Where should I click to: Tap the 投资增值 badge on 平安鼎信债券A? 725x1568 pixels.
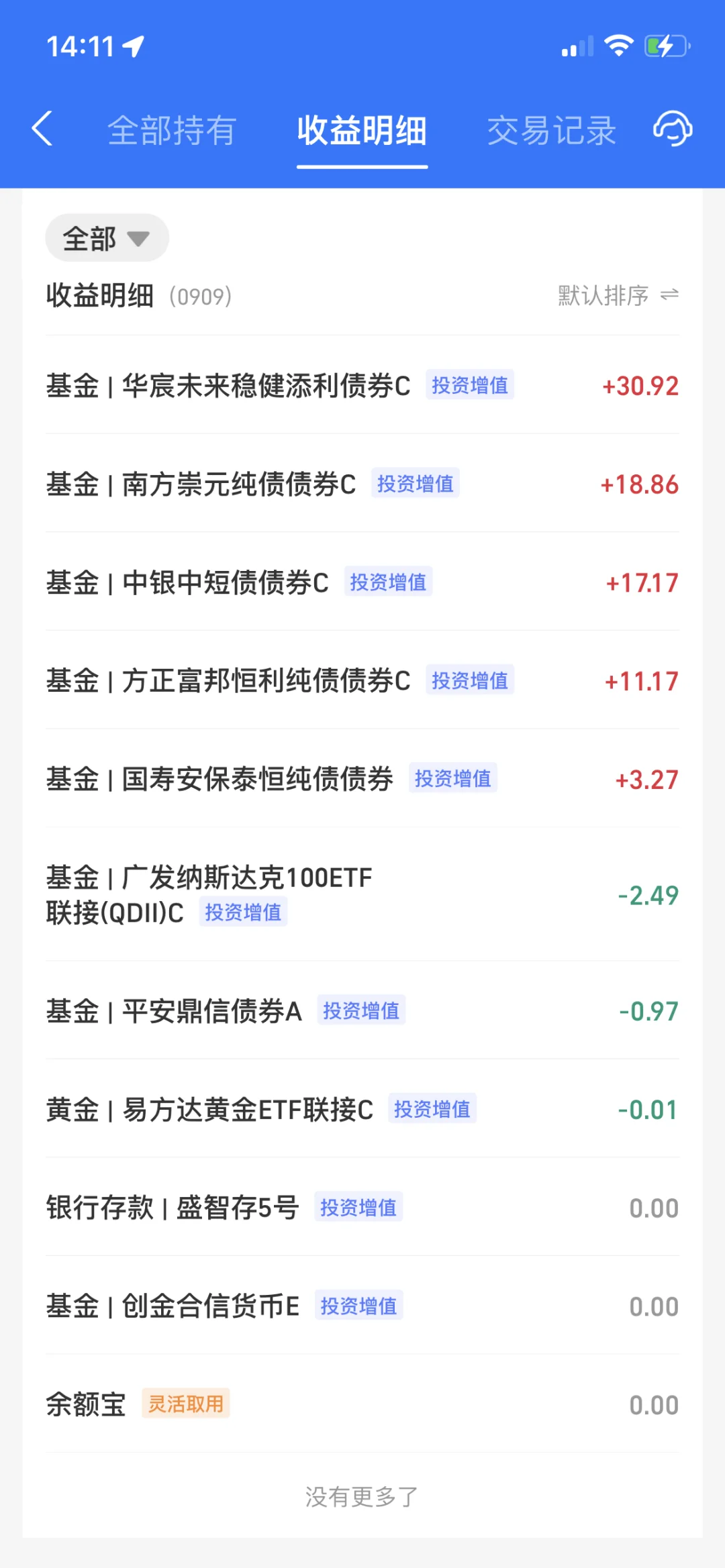tap(361, 1010)
